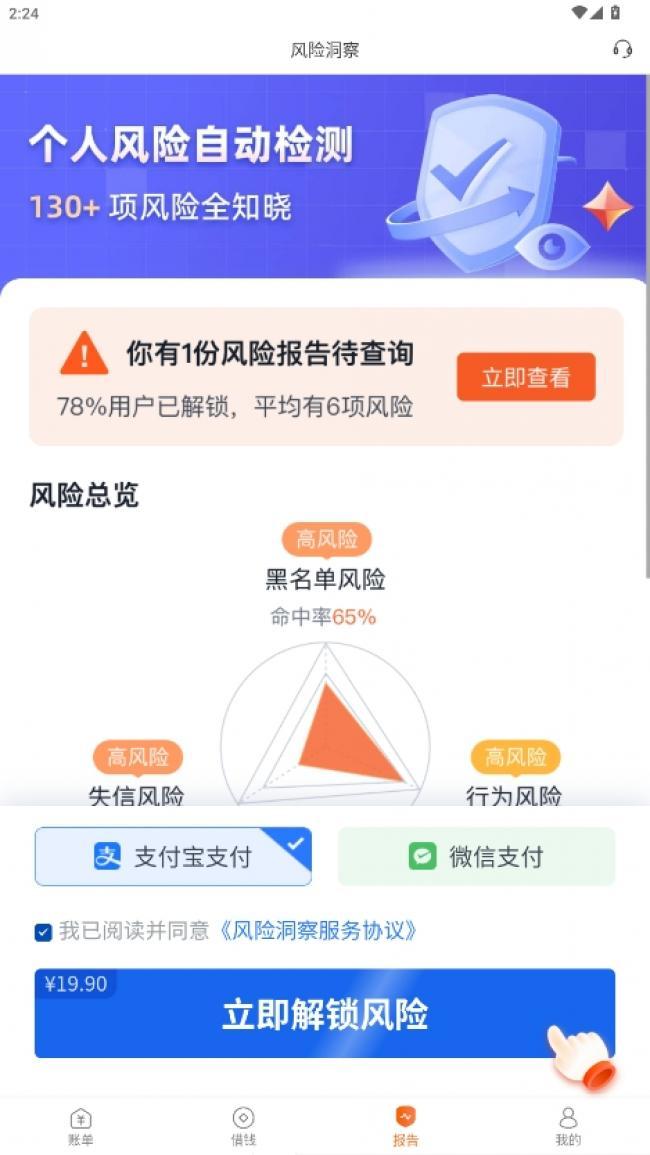Tap the 立即查看 button

pos(526,377)
